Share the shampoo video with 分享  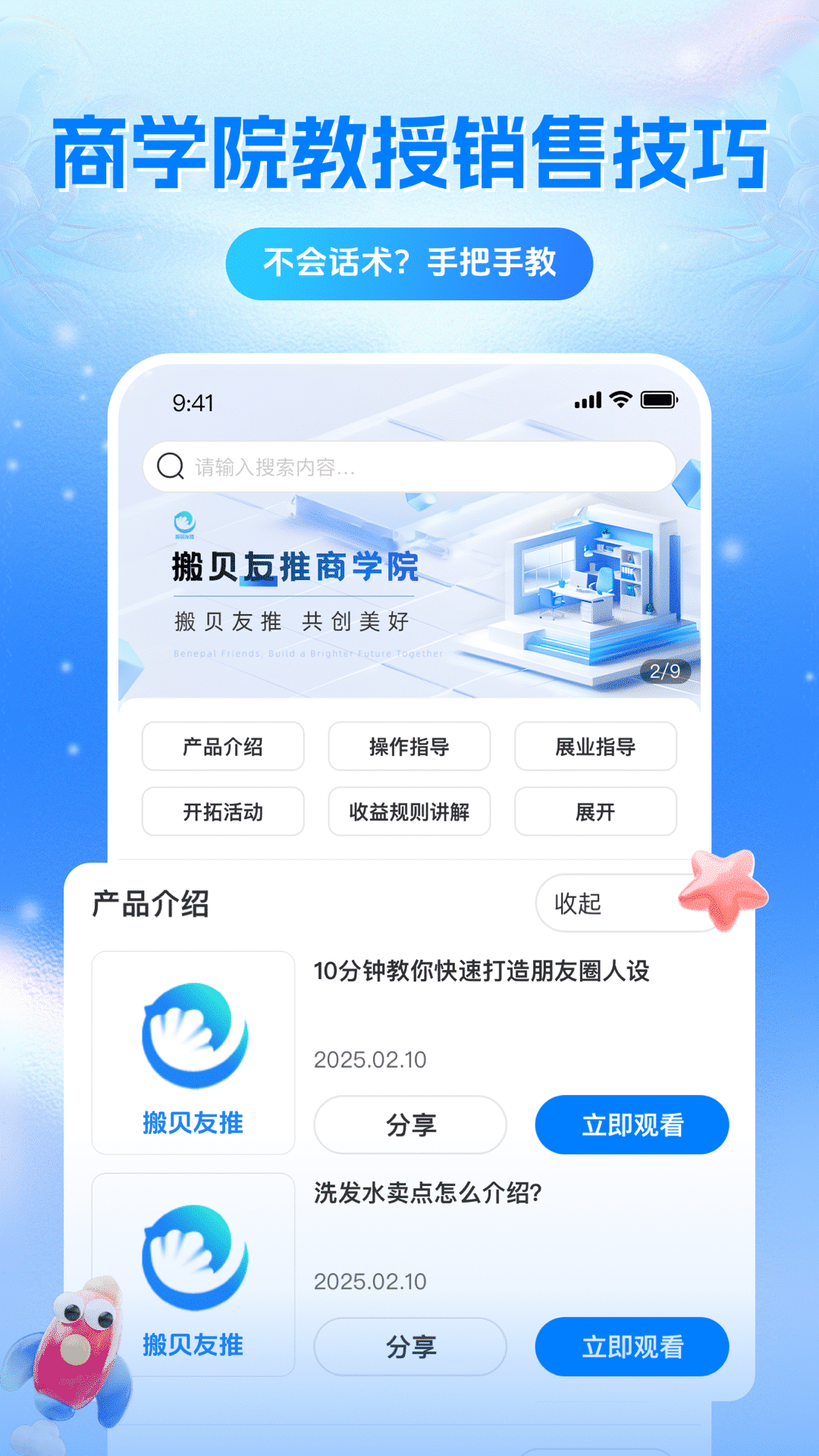(x=409, y=1347)
